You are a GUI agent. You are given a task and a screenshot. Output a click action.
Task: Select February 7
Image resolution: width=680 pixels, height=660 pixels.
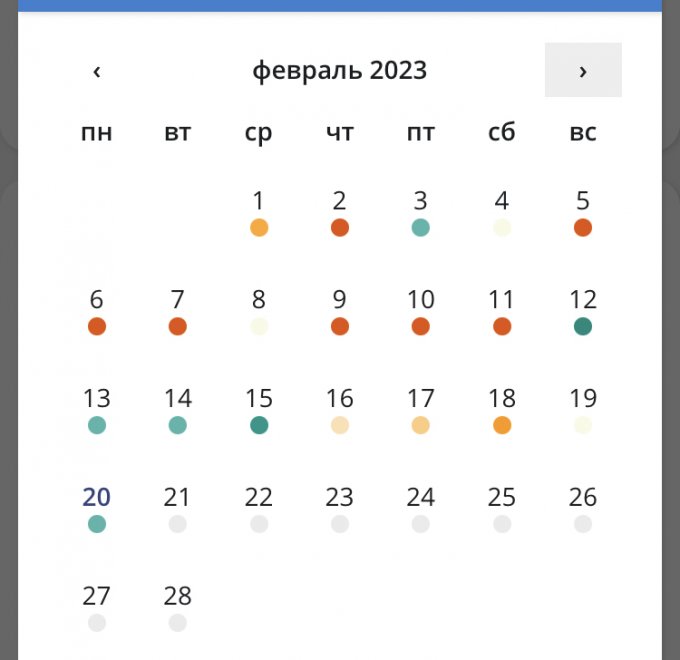[x=178, y=310]
